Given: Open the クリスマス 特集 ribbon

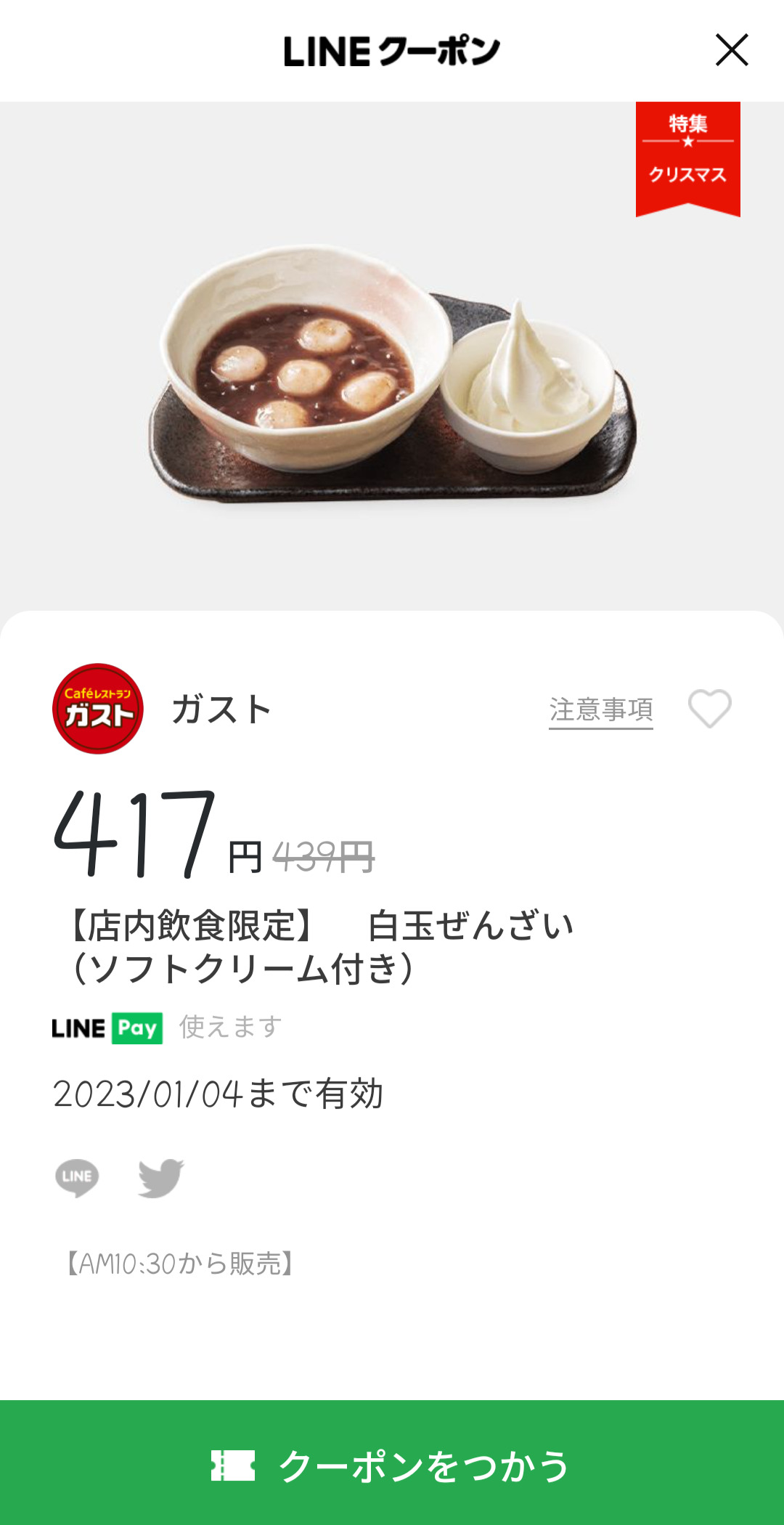Looking at the screenshot, I should [687, 157].
